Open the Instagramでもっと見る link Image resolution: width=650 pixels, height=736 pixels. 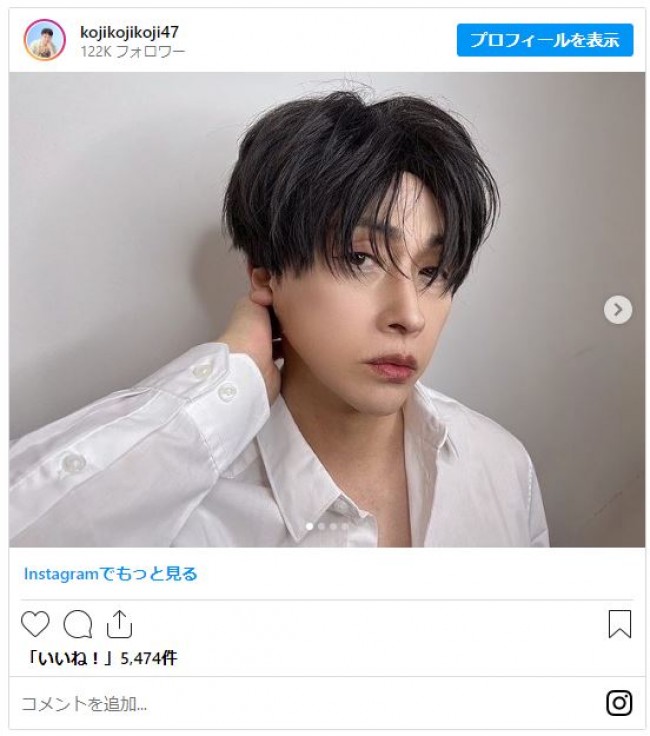click(x=111, y=574)
